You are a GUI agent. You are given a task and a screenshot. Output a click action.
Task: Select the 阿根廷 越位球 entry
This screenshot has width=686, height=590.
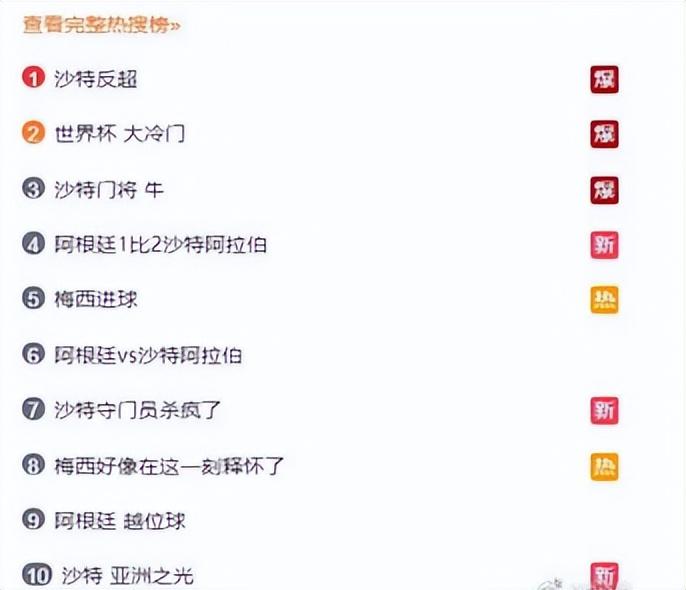[120, 520]
